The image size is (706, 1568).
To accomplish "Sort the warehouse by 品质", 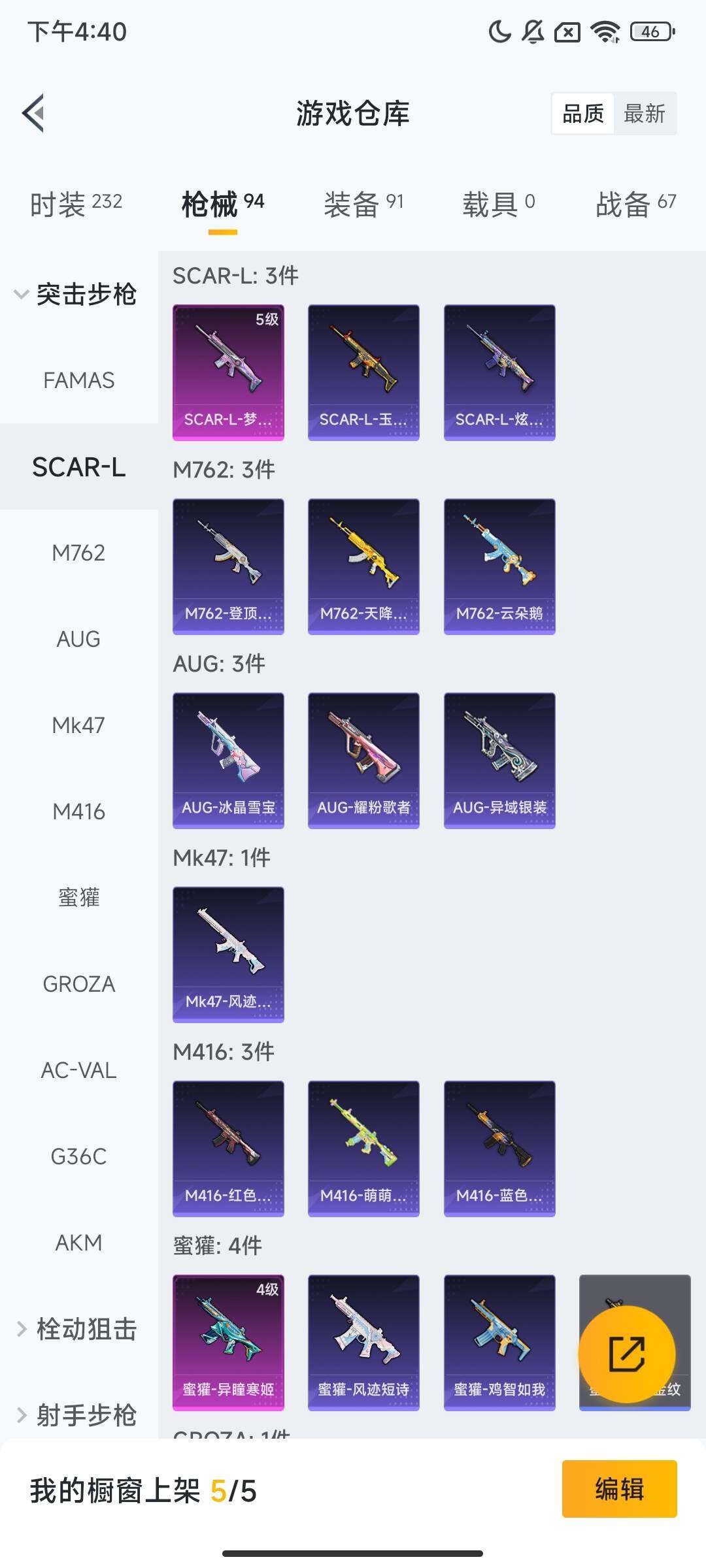I will (x=583, y=114).
